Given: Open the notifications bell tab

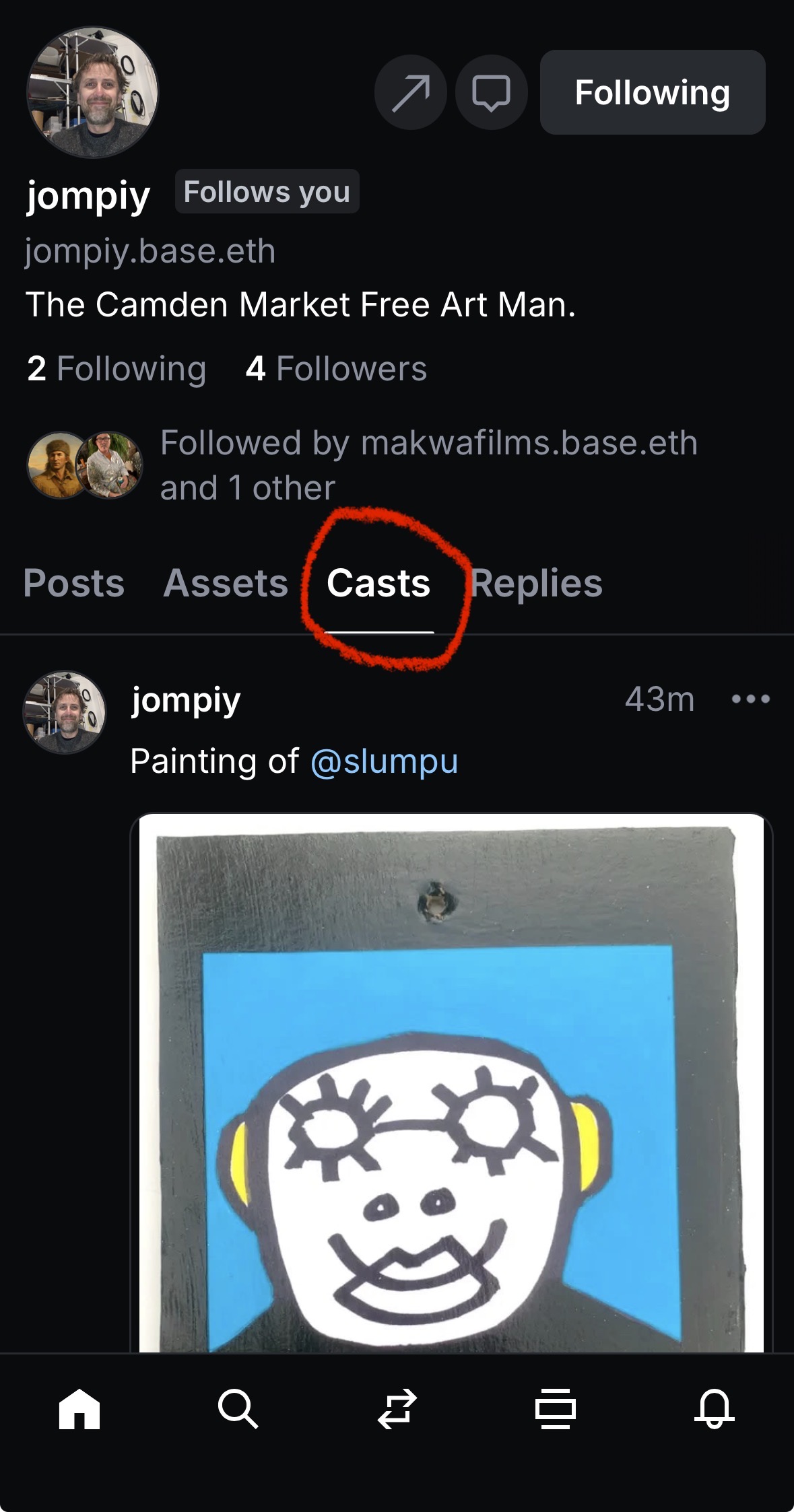Looking at the screenshot, I should (x=714, y=1408).
